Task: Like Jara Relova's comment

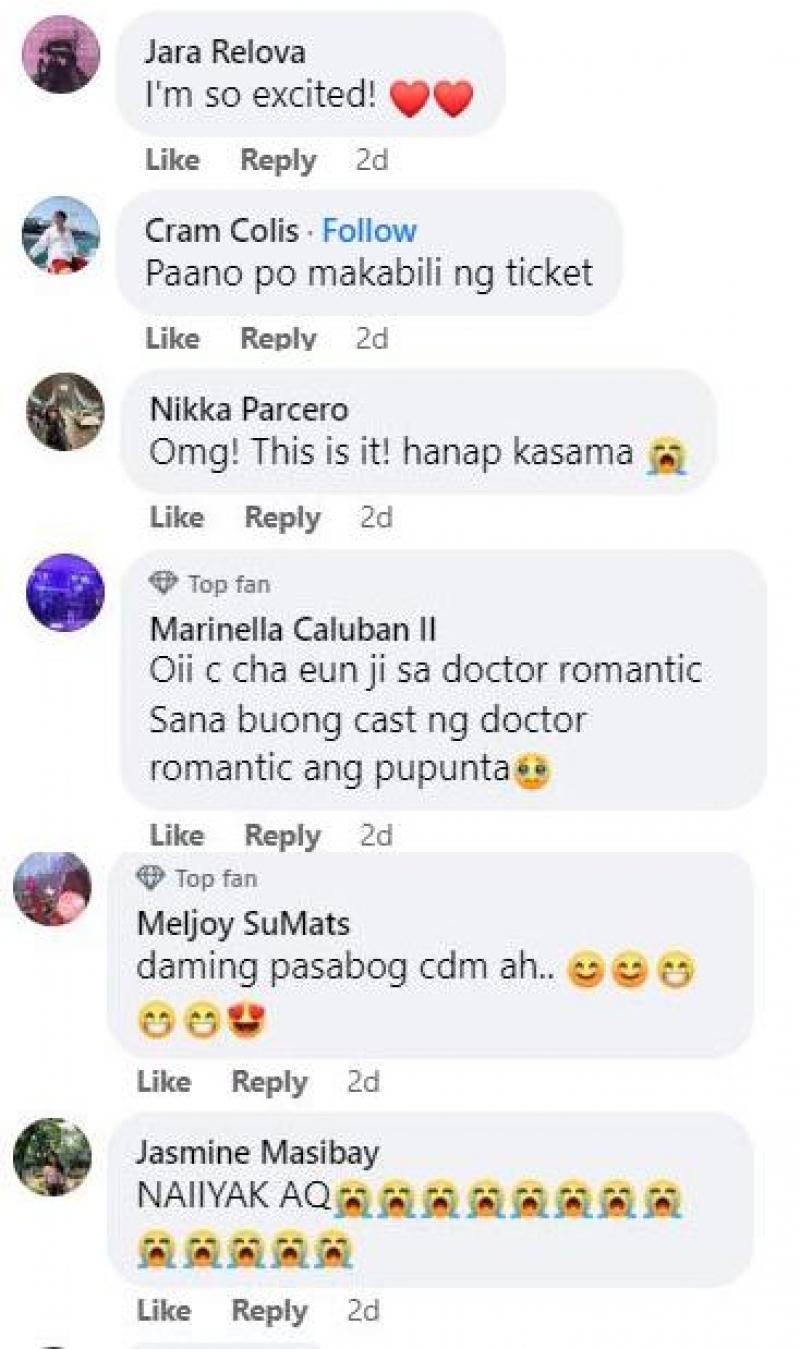Action: pyautogui.click(x=172, y=160)
